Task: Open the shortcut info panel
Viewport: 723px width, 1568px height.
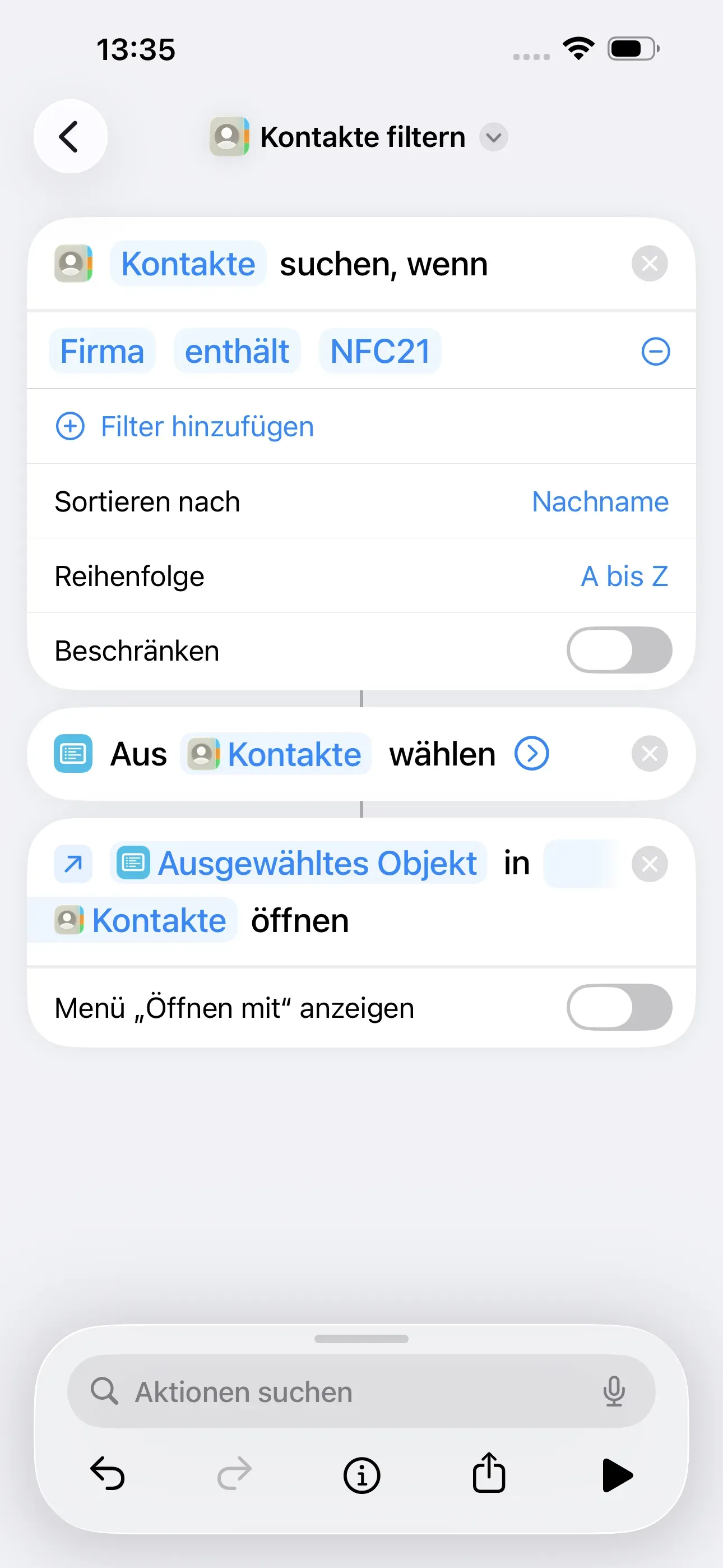Action: click(x=361, y=1474)
